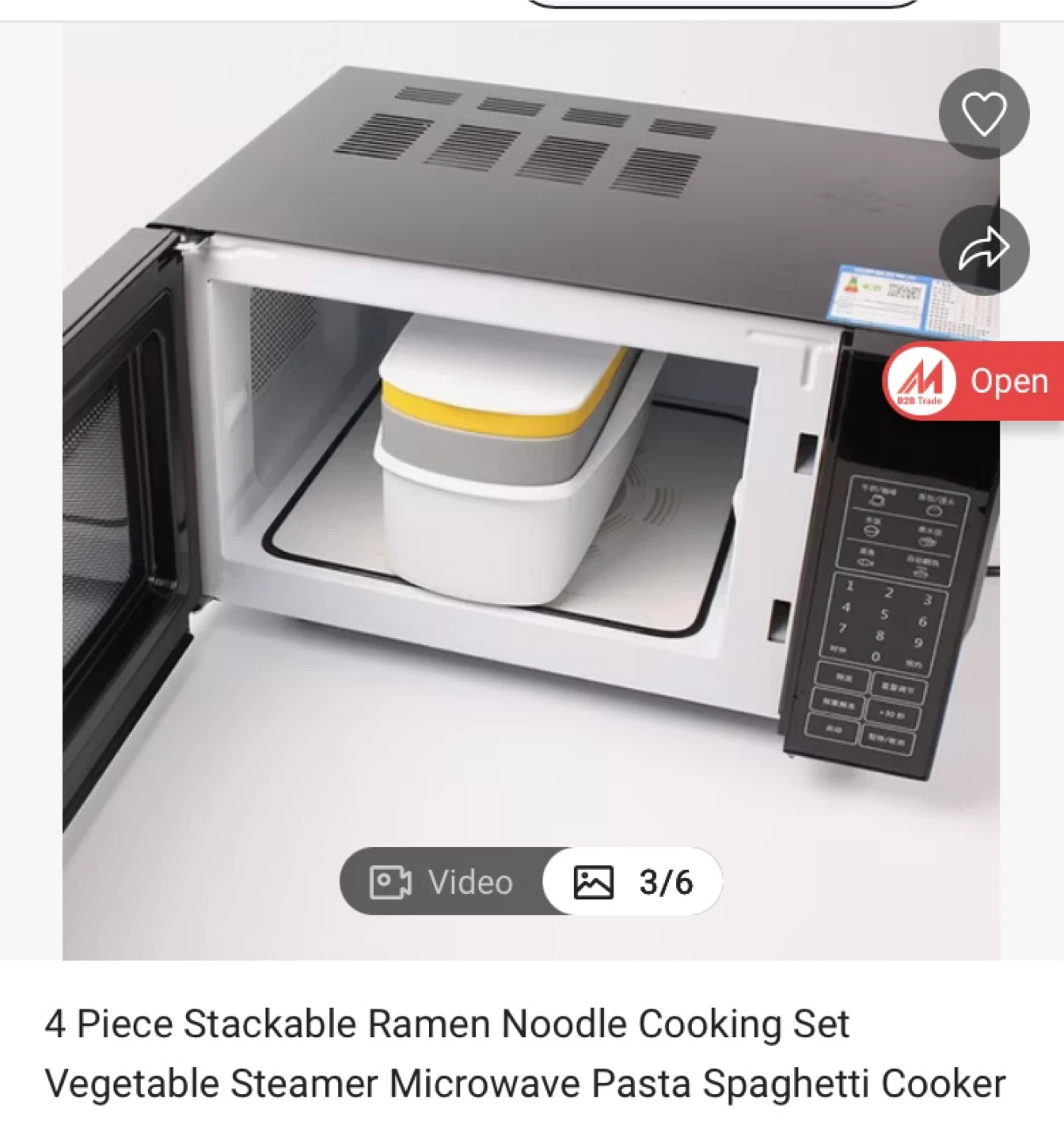
Task: Switch to the Video tab
Action: tap(442, 882)
